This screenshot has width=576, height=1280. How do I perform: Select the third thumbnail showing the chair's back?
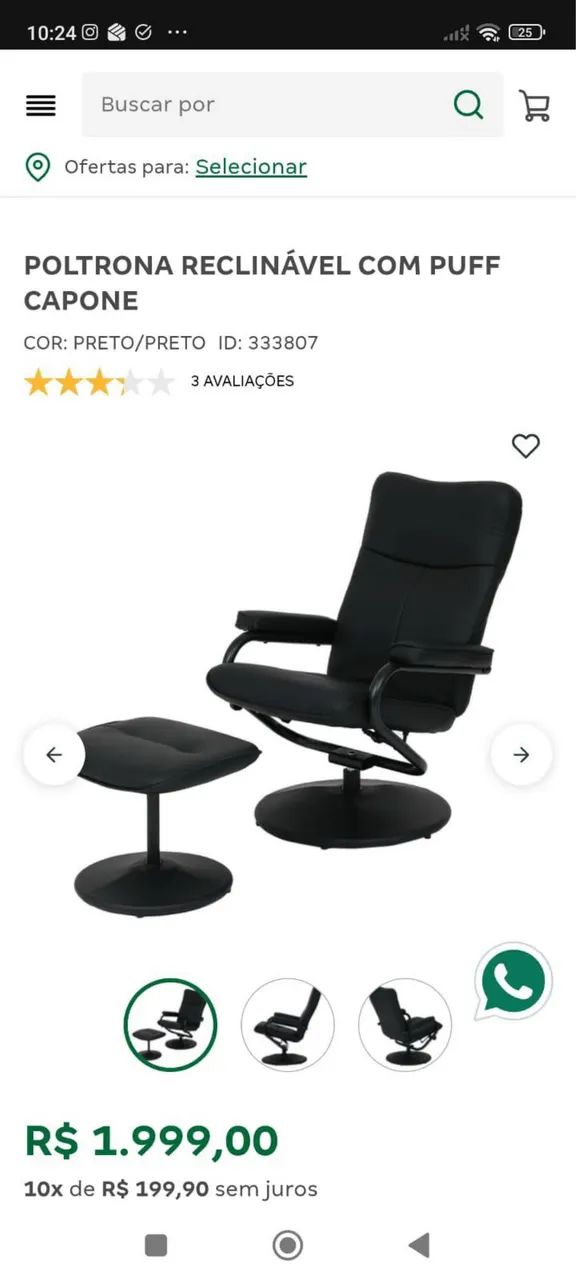tap(405, 1025)
